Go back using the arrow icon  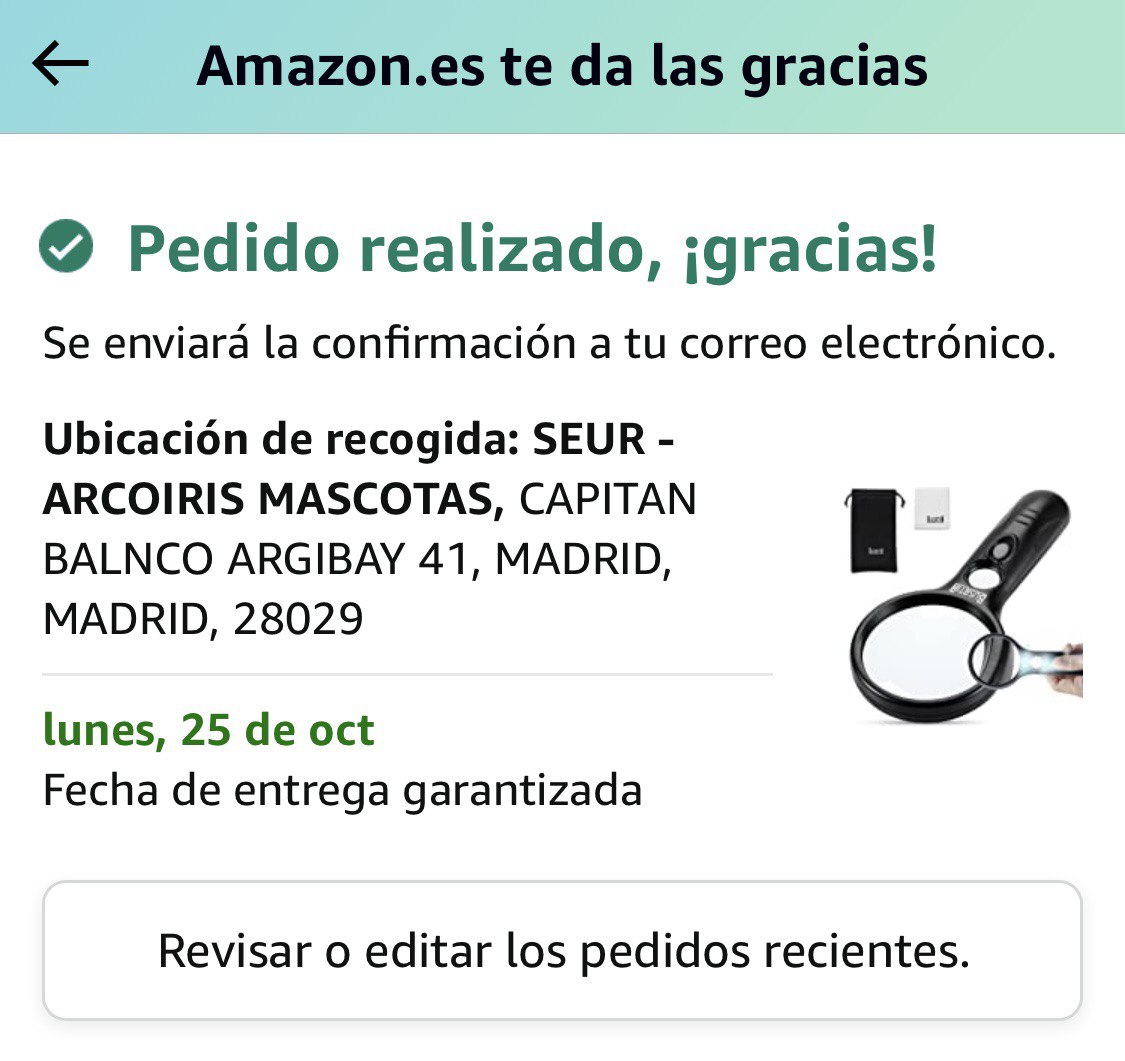pos(61,65)
